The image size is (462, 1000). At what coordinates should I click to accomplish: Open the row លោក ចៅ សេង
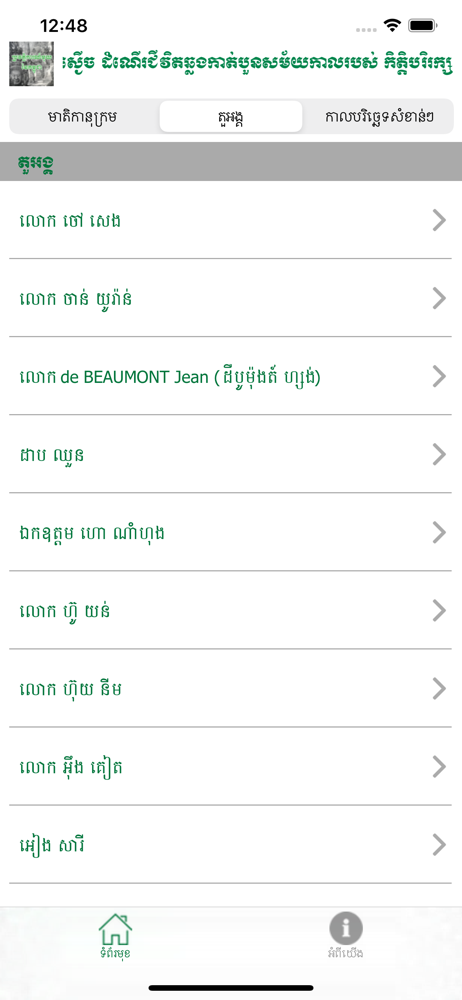click(231, 220)
